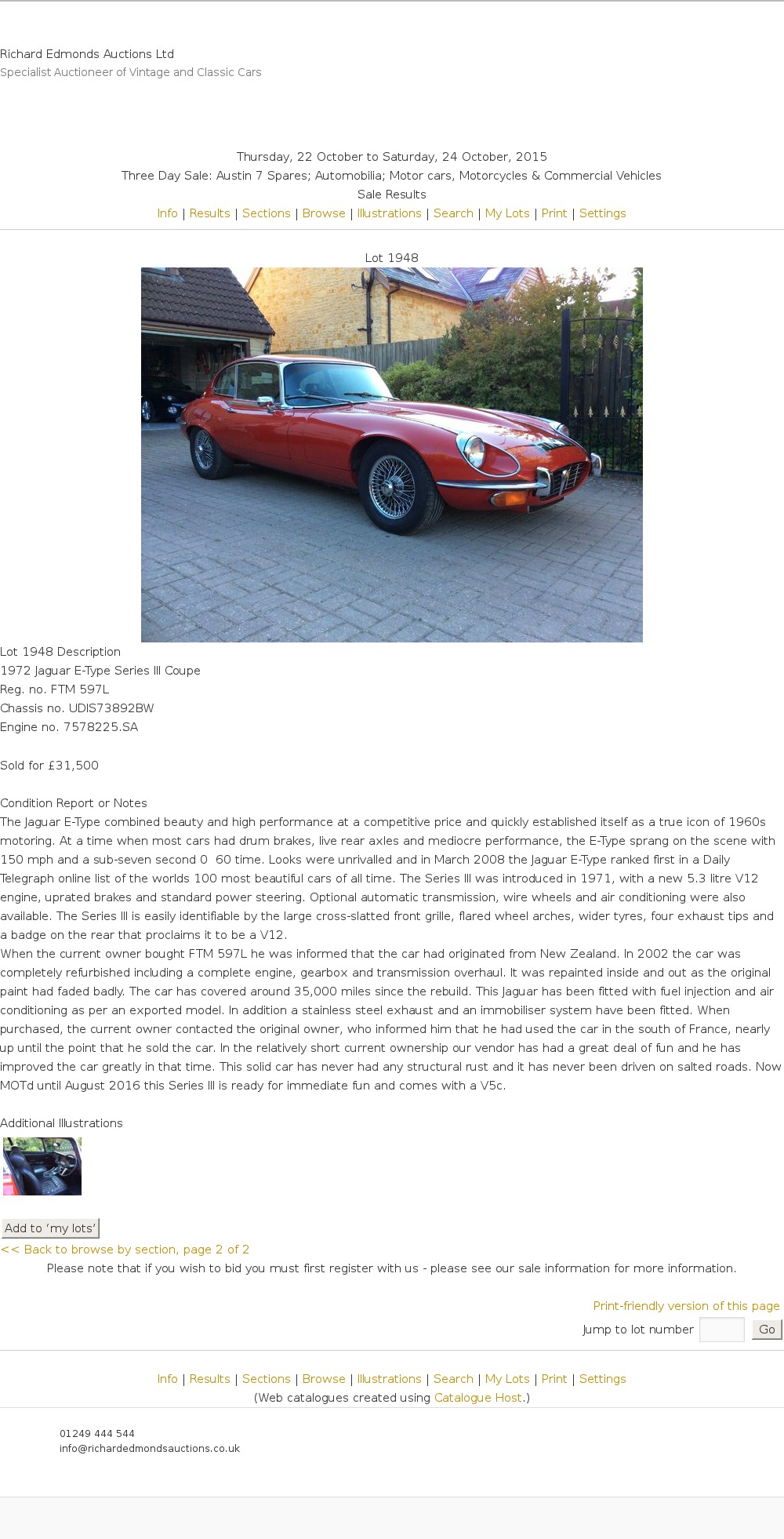Screen dimensions: 784x1539
Task: Open Settings in the bottom menu
Action: point(602,1379)
